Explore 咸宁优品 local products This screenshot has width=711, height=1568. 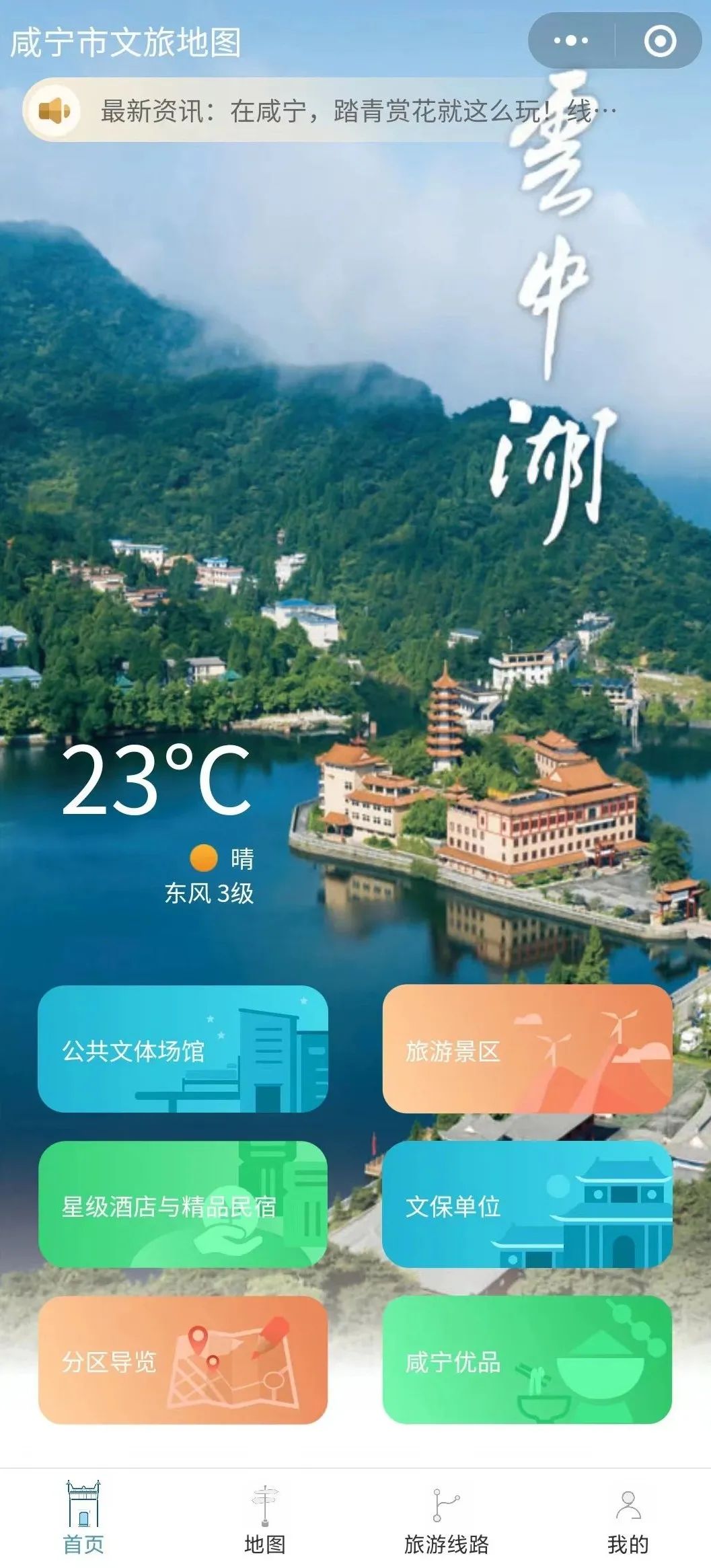tap(527, 1360)
